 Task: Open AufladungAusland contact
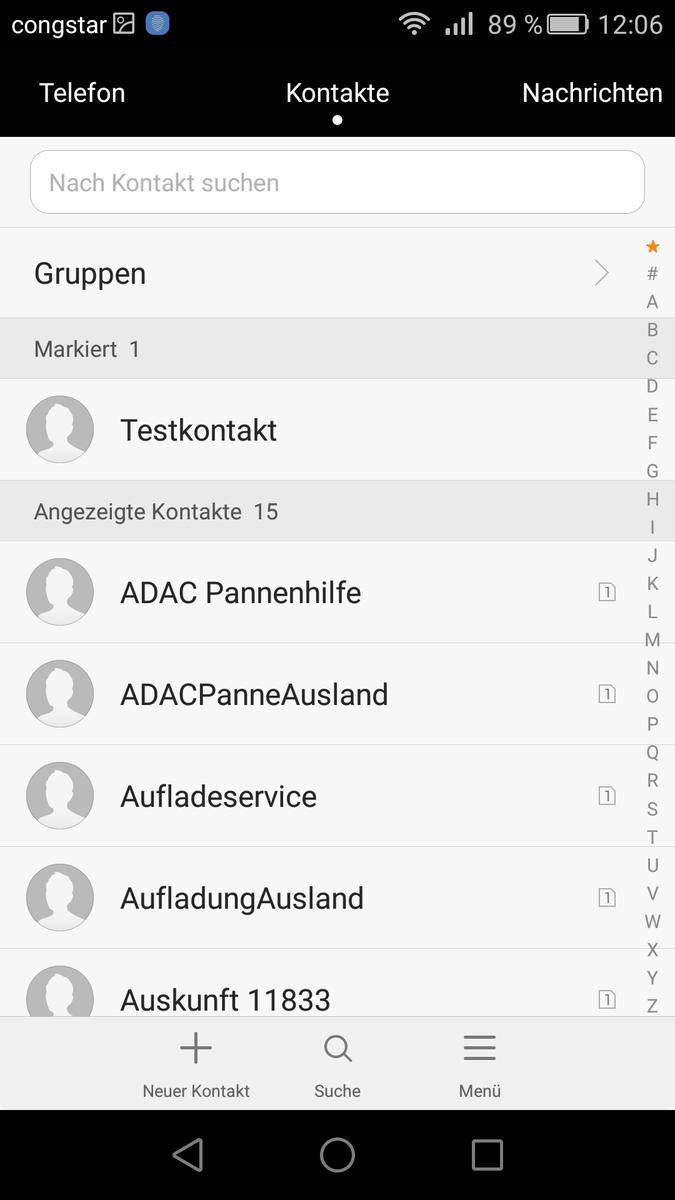point(320,898)
